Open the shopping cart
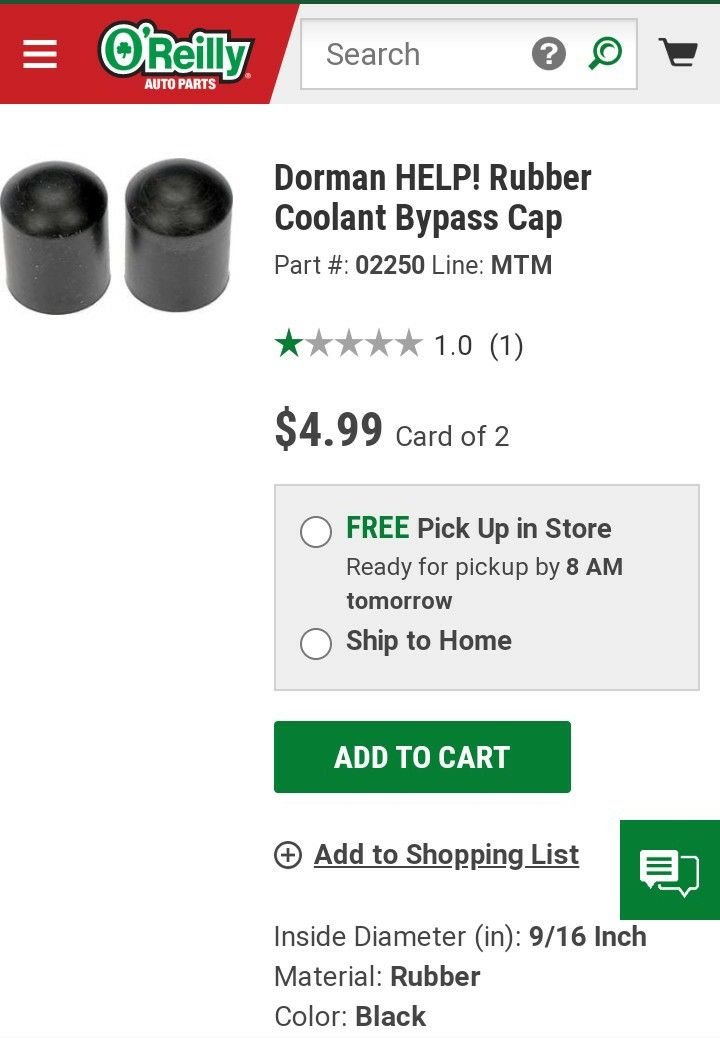 (679, 53)
